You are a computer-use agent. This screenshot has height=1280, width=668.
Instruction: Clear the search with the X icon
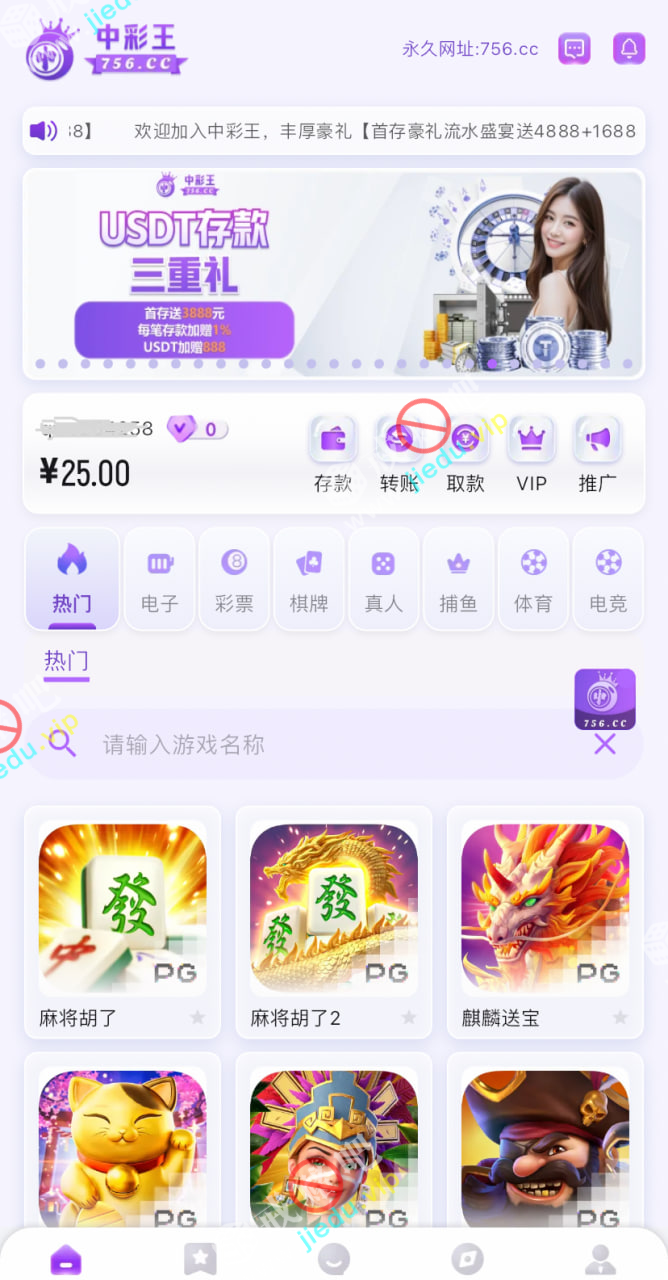[x=605, y=744]
